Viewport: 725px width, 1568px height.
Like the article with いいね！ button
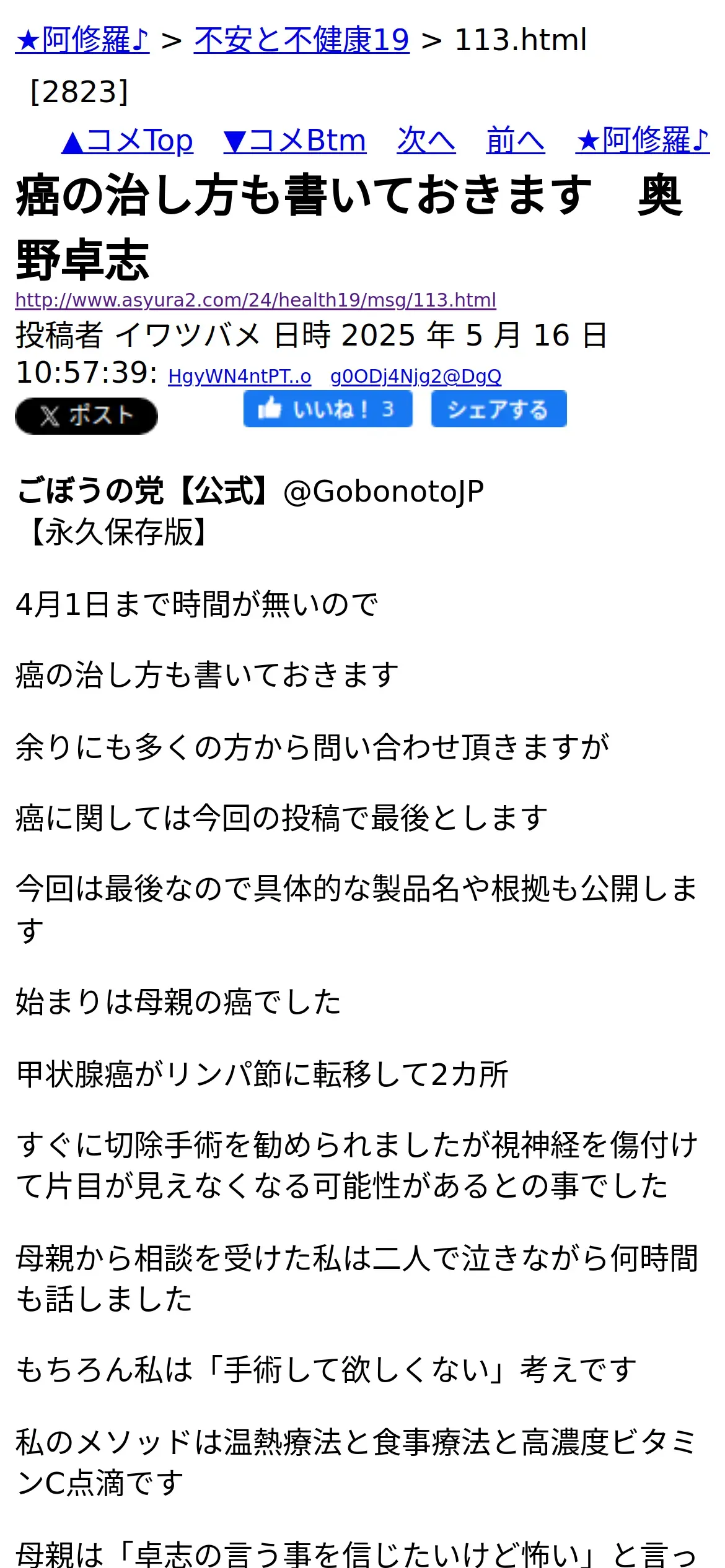328,409
